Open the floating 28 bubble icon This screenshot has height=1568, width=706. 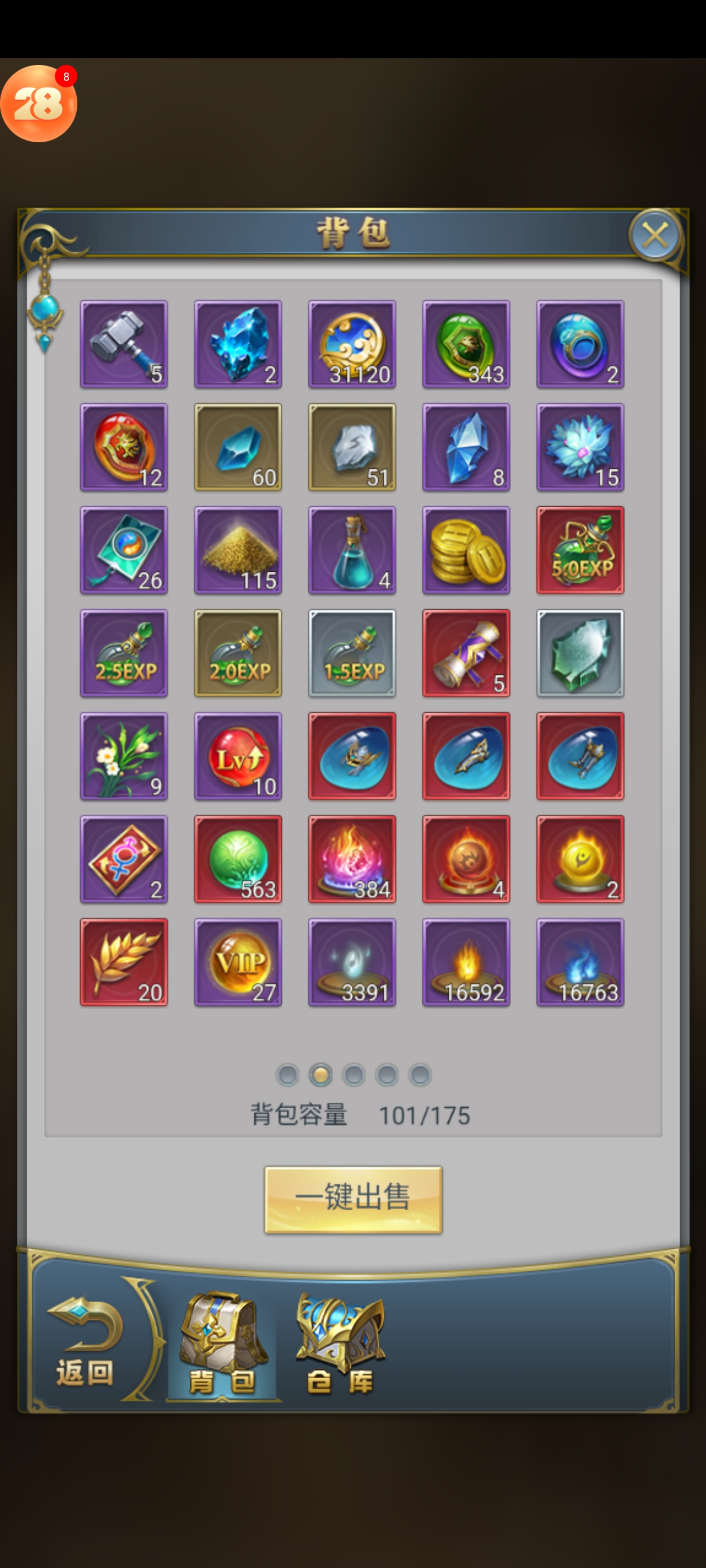(x=39, y=104)
